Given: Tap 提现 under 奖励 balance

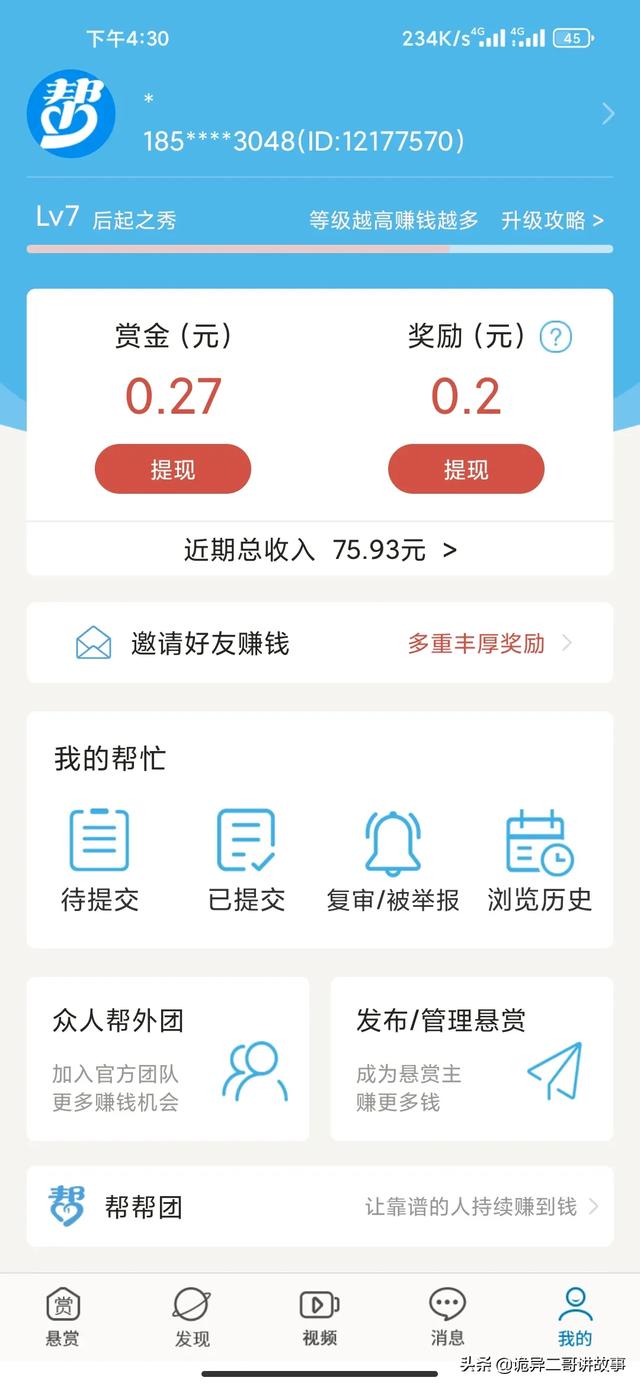Looking at the screenshot, I should click(x=466, y=469).
